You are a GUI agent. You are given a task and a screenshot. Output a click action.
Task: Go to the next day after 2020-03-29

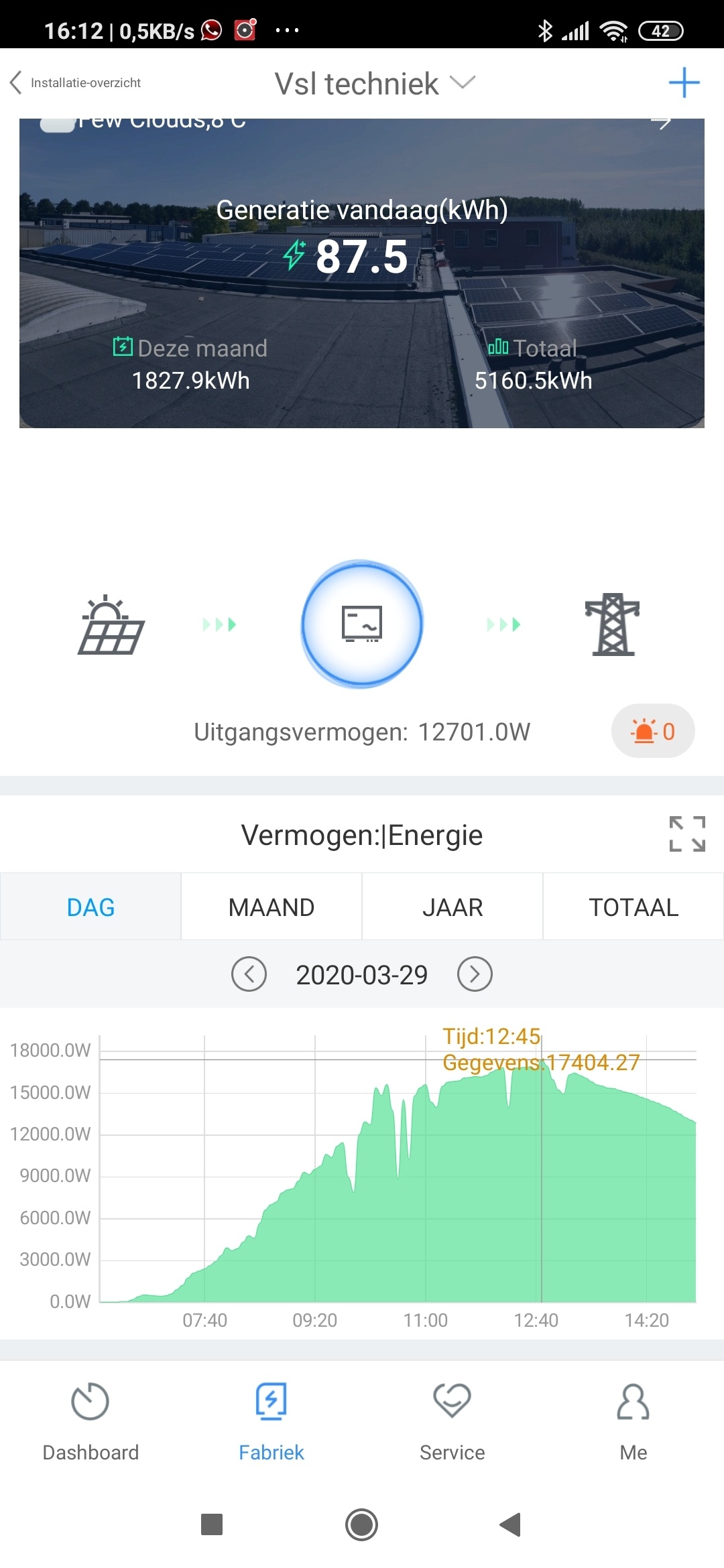pos(475,974)
